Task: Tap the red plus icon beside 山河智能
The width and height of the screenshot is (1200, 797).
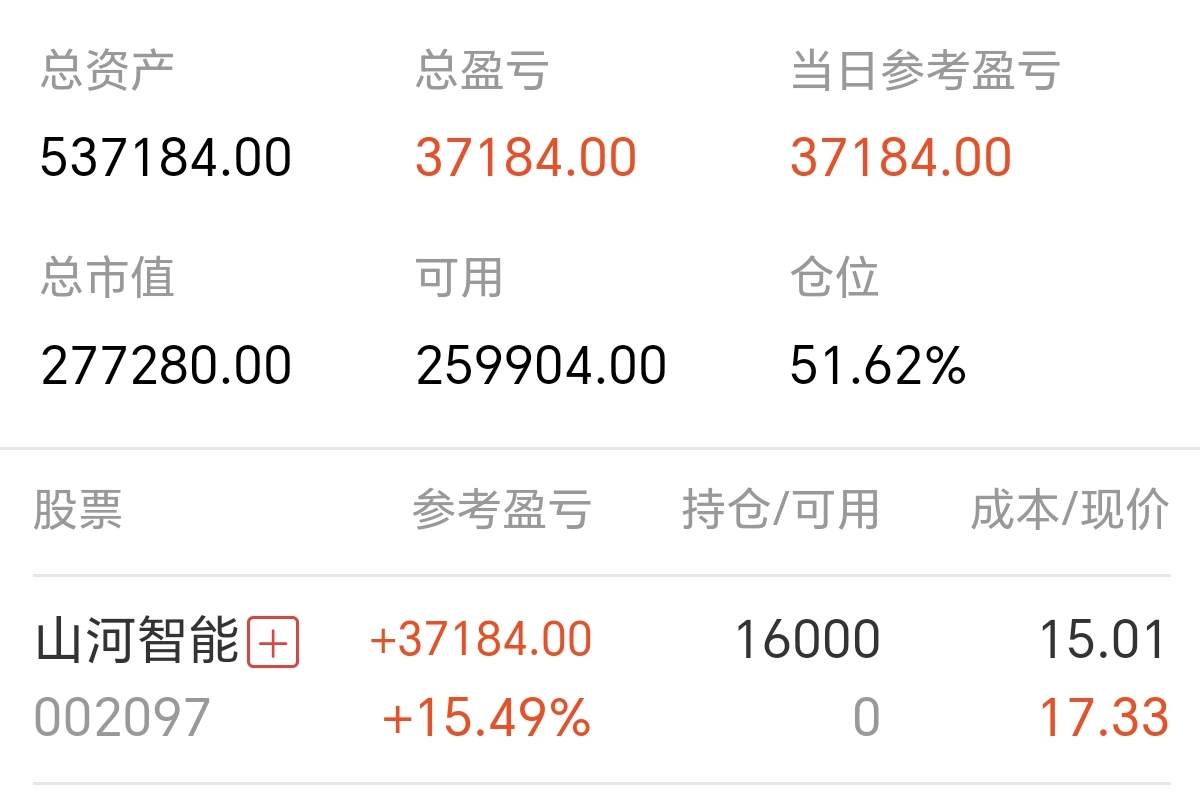Action: (273, 642)
